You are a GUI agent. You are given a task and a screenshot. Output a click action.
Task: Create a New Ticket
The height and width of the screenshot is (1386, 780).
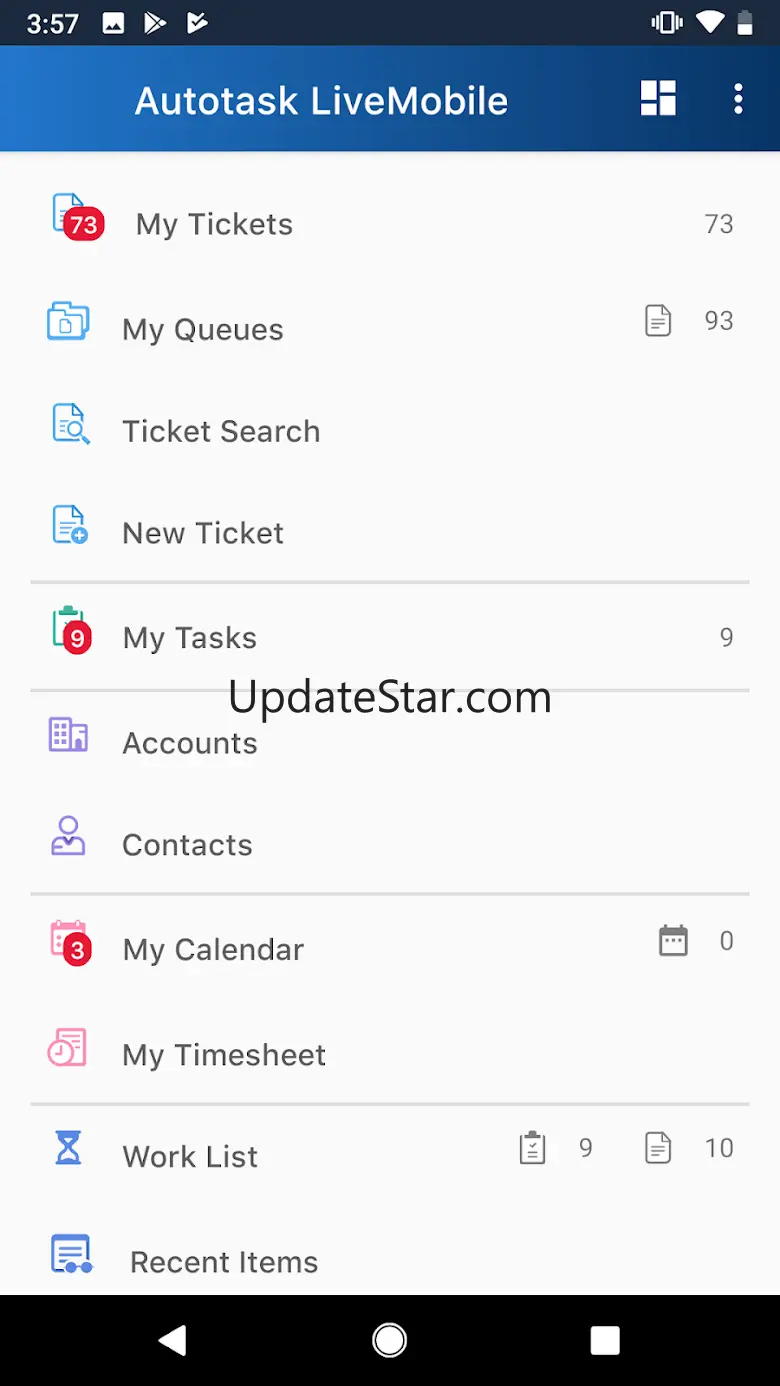tap(203, 533)
